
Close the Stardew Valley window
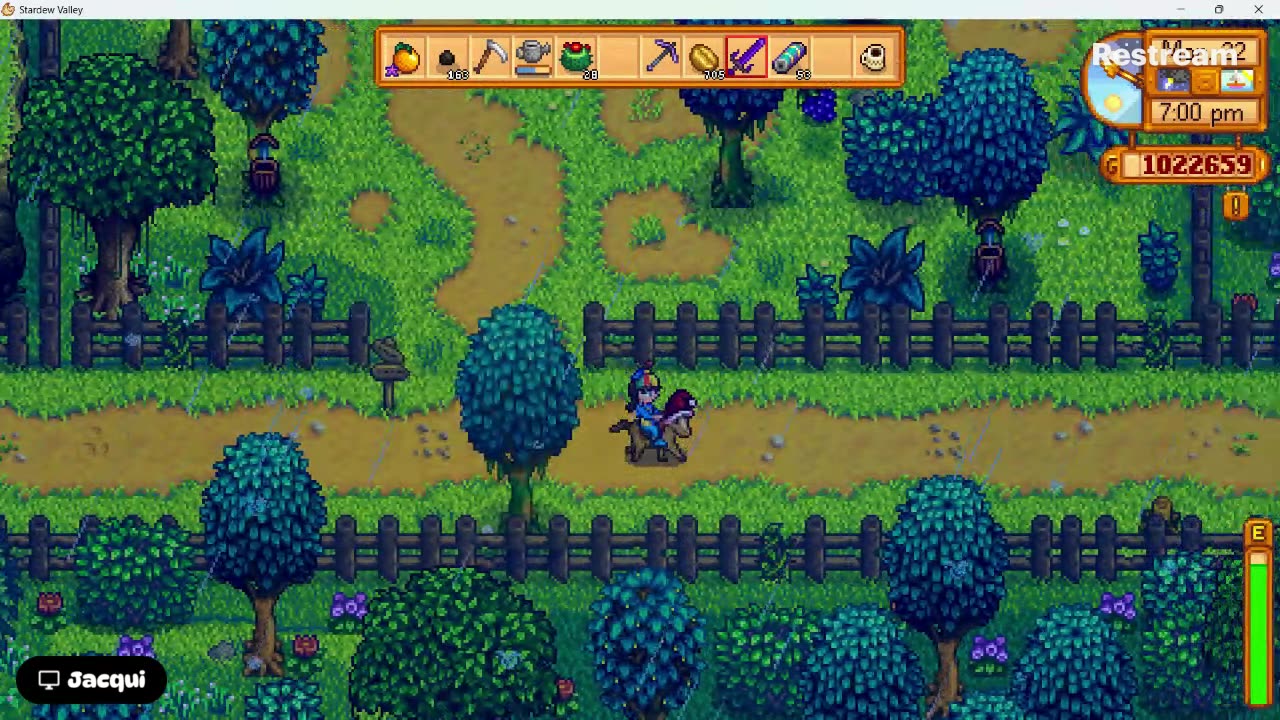click(1258, 9)
